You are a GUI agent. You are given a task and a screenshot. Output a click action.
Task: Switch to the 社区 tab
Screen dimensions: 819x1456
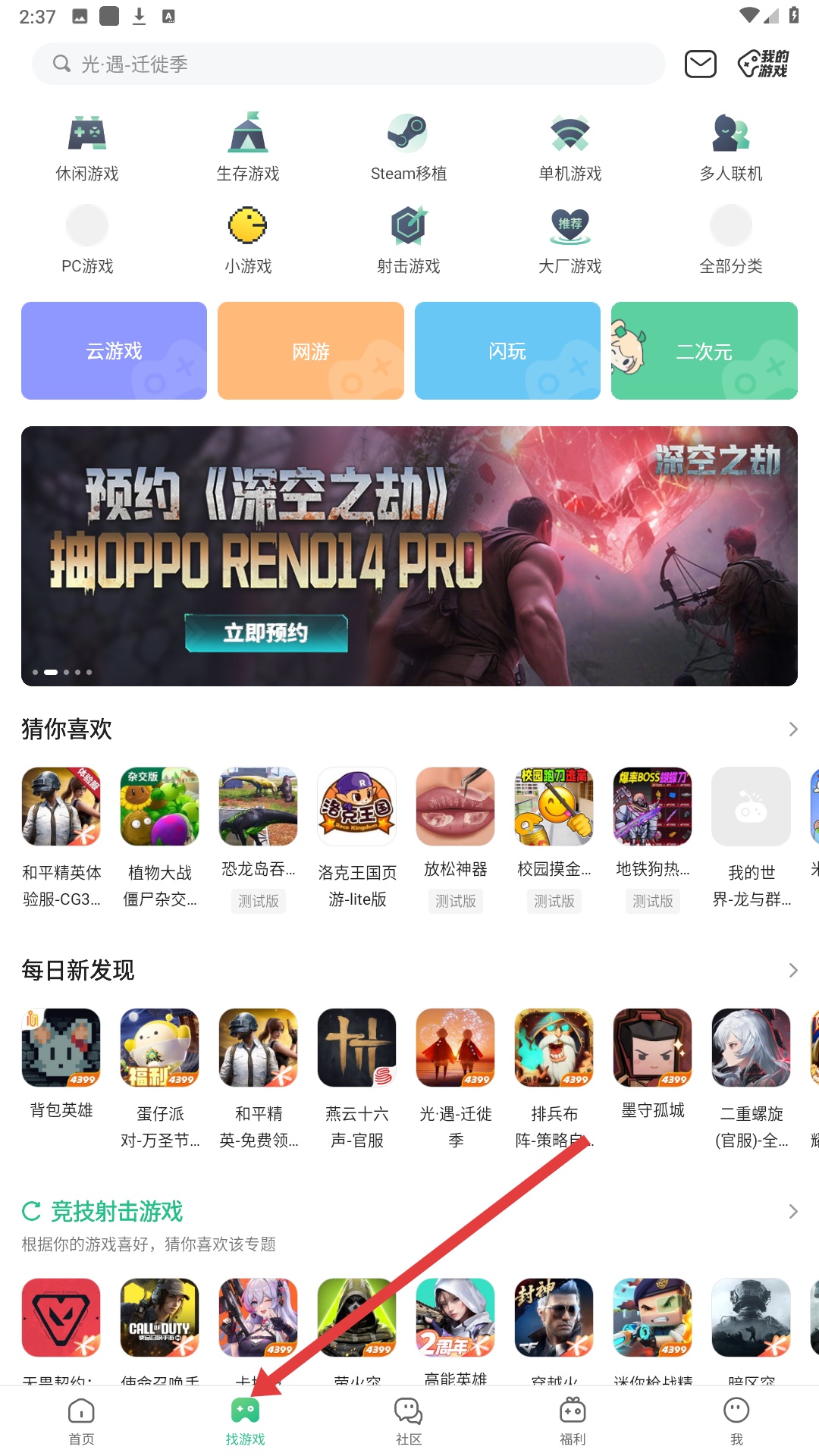point(408,1421)
